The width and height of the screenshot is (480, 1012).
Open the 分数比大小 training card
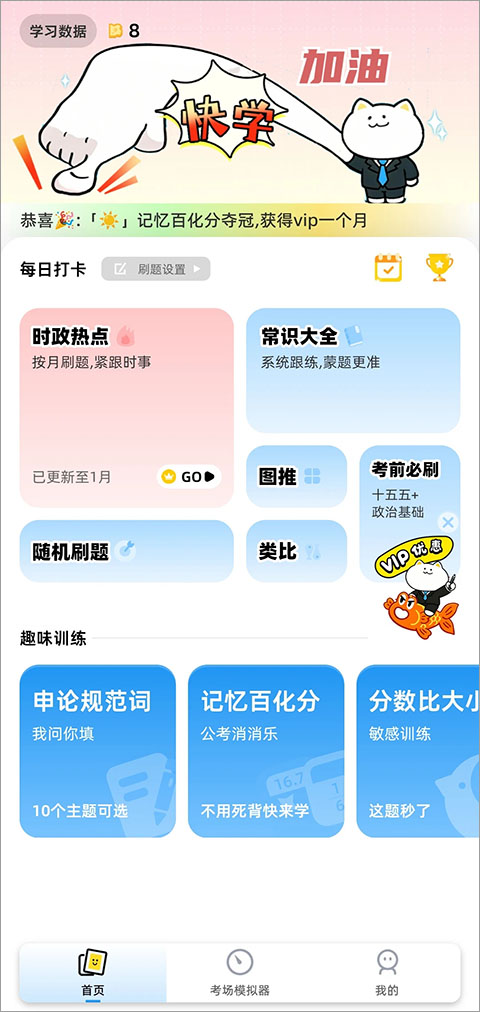click(x=418, y=751)
